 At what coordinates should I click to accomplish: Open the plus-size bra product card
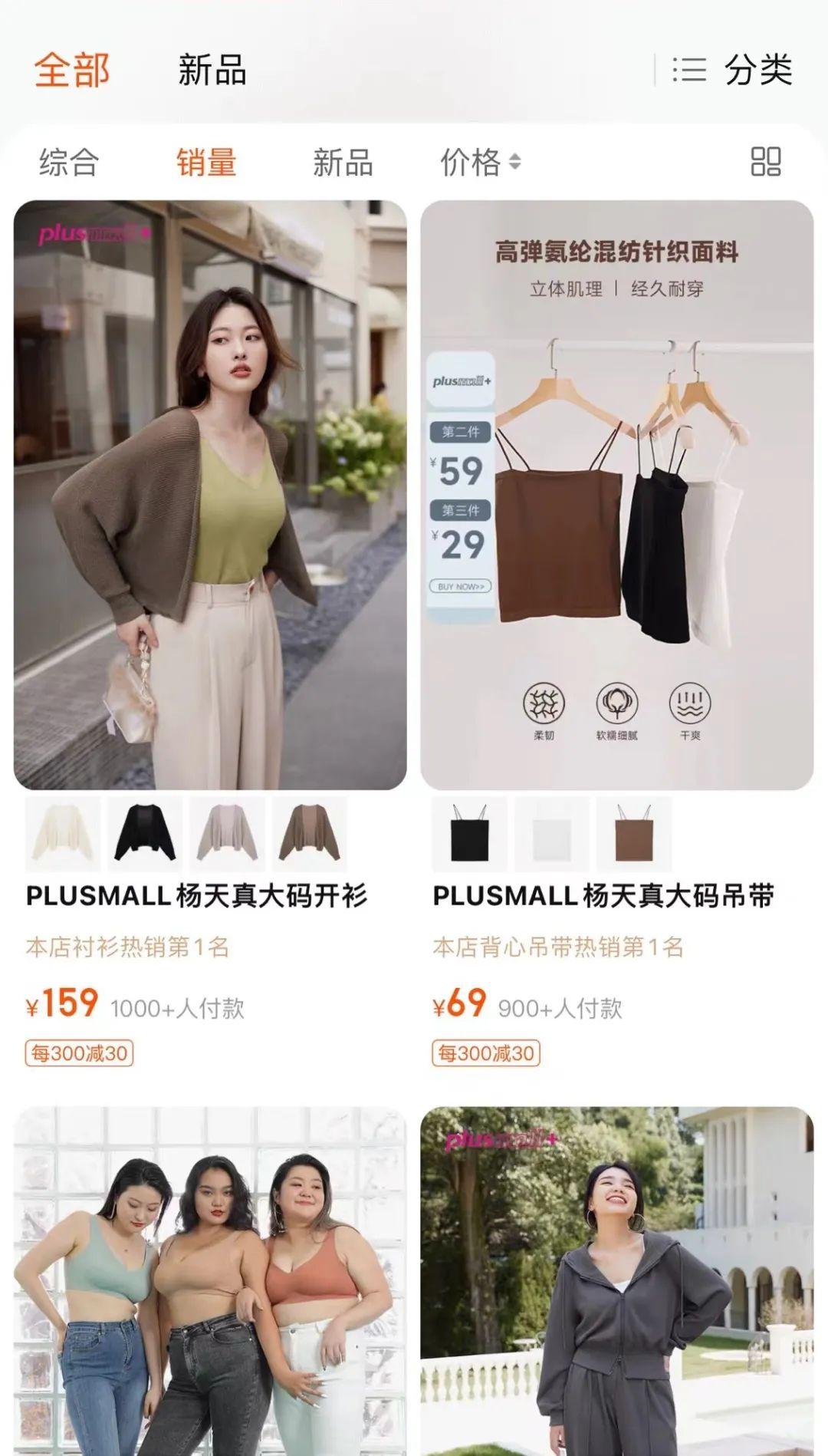(x=210, y=1281)
